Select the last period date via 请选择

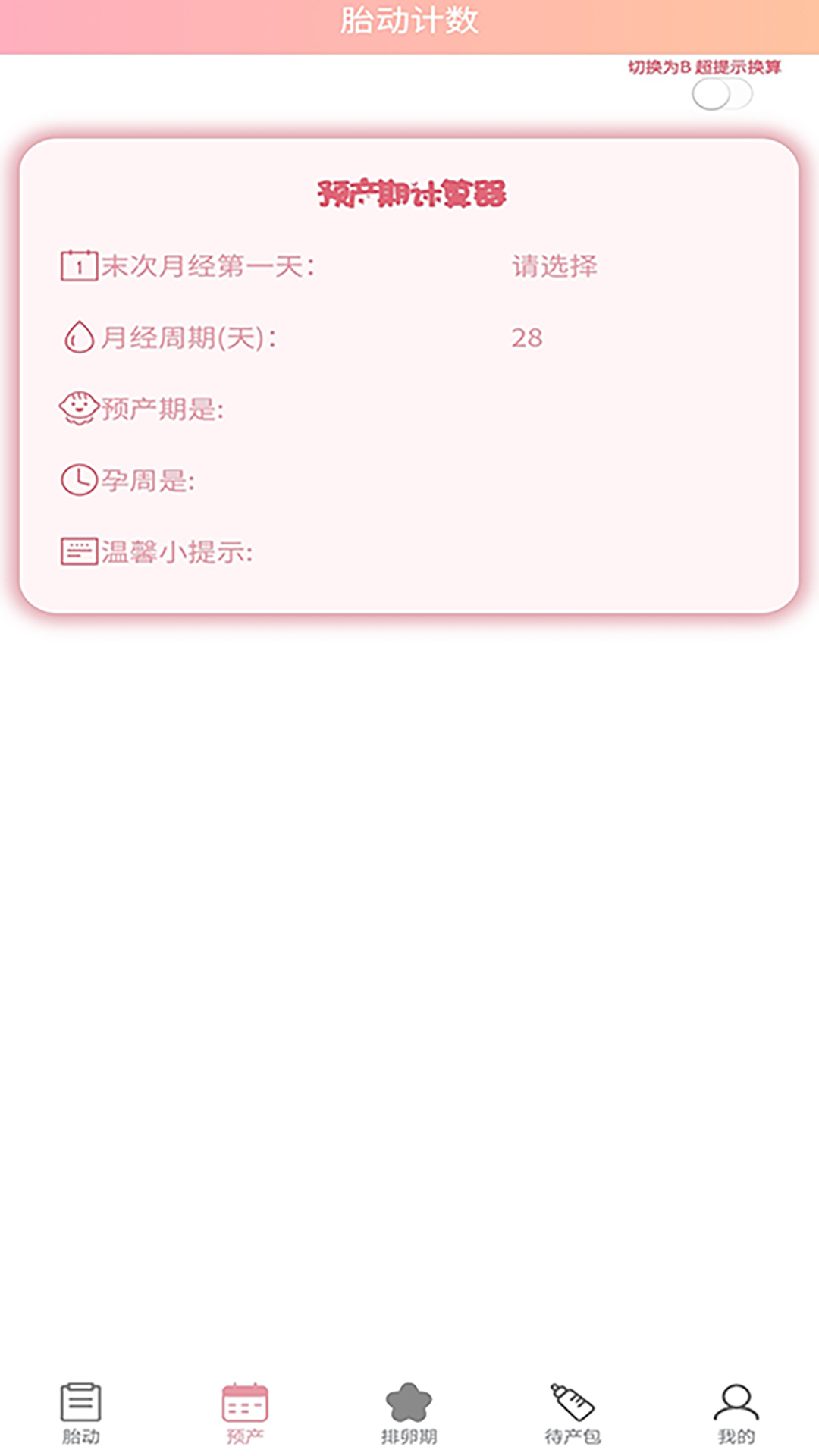pos(554,266)
